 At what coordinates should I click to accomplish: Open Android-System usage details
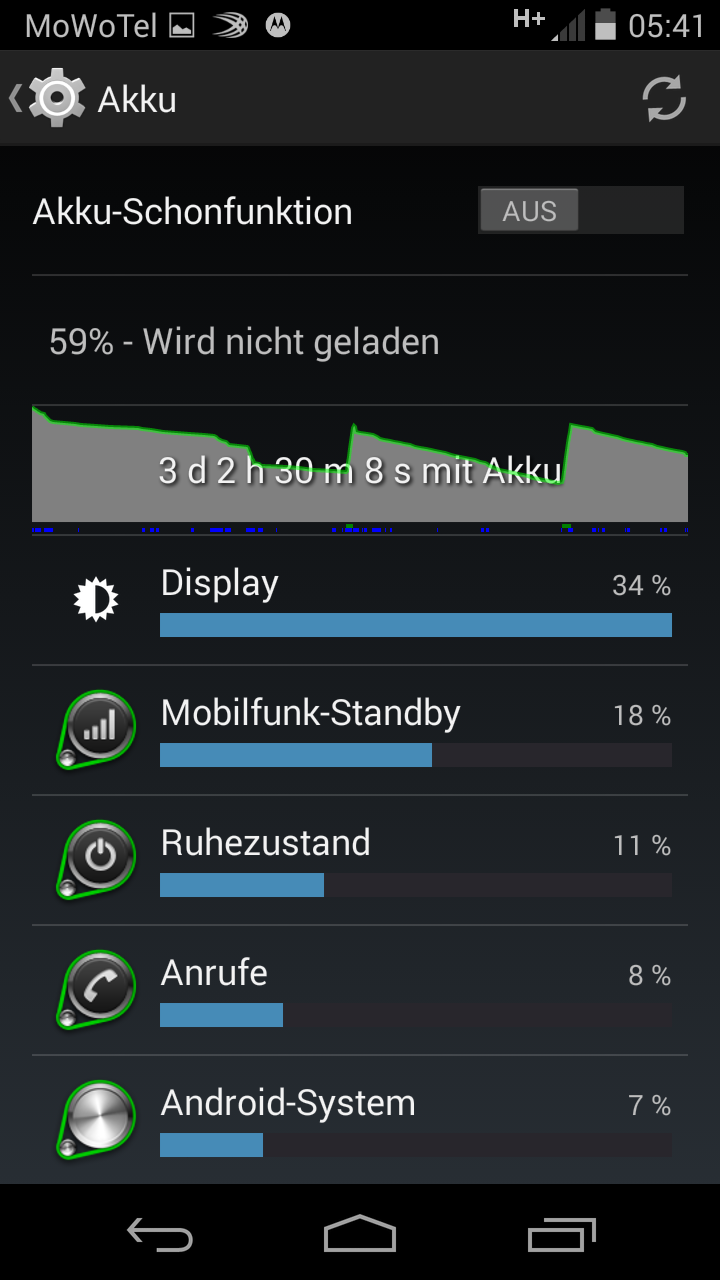pos(360,1120)
